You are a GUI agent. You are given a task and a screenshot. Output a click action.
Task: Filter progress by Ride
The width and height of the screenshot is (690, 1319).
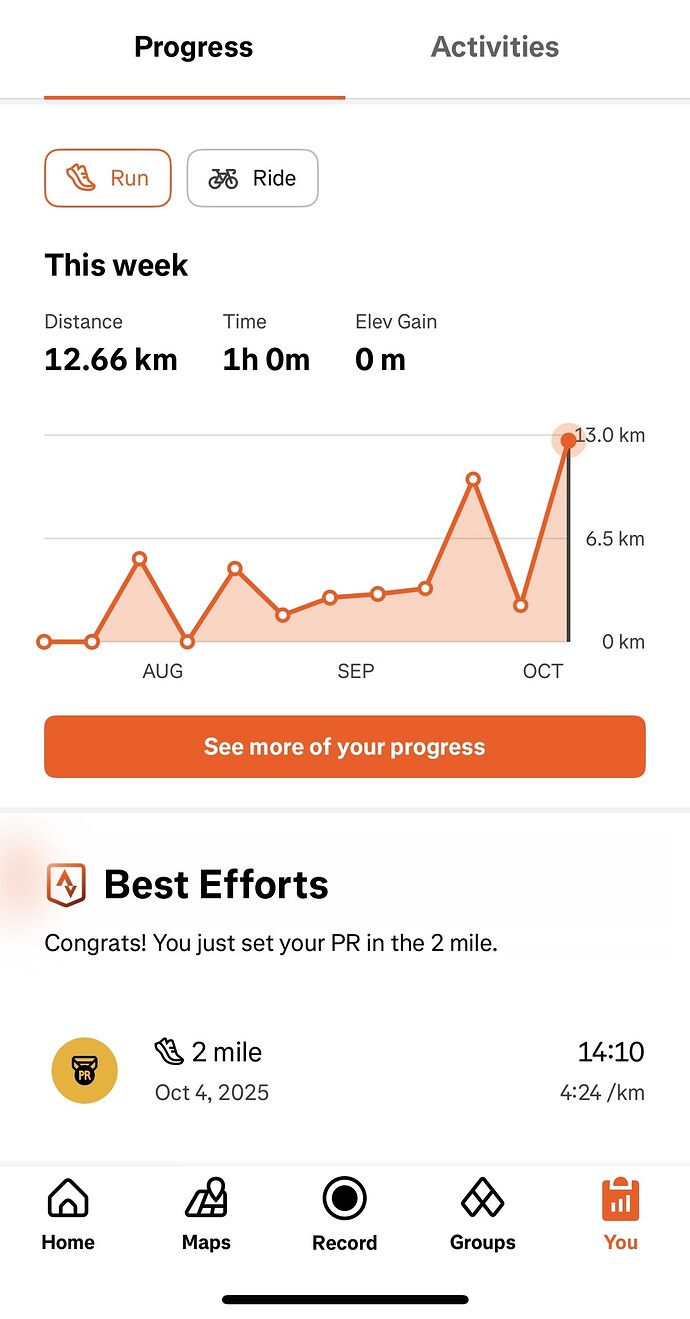coord(252,178)
